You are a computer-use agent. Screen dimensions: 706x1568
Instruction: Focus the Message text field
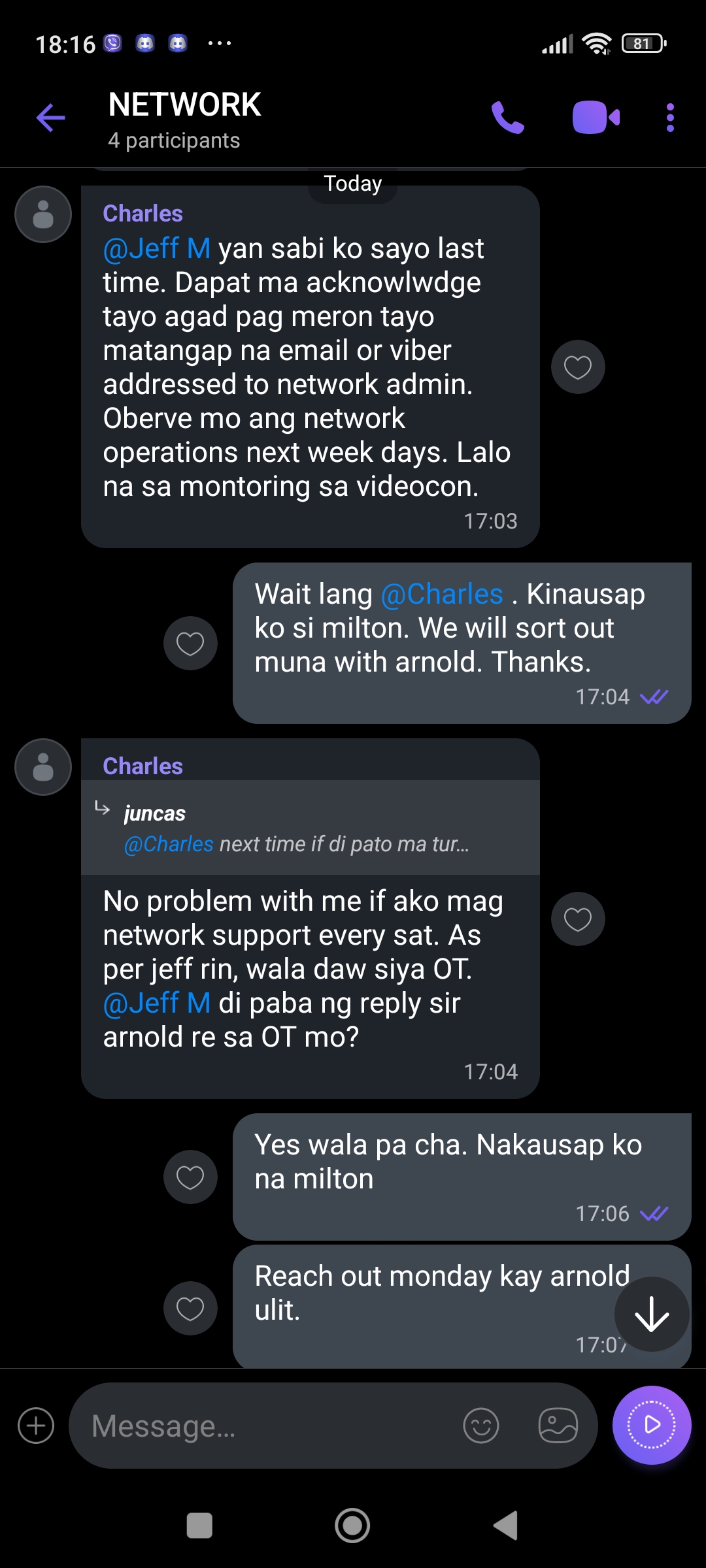pos(261,1426)
